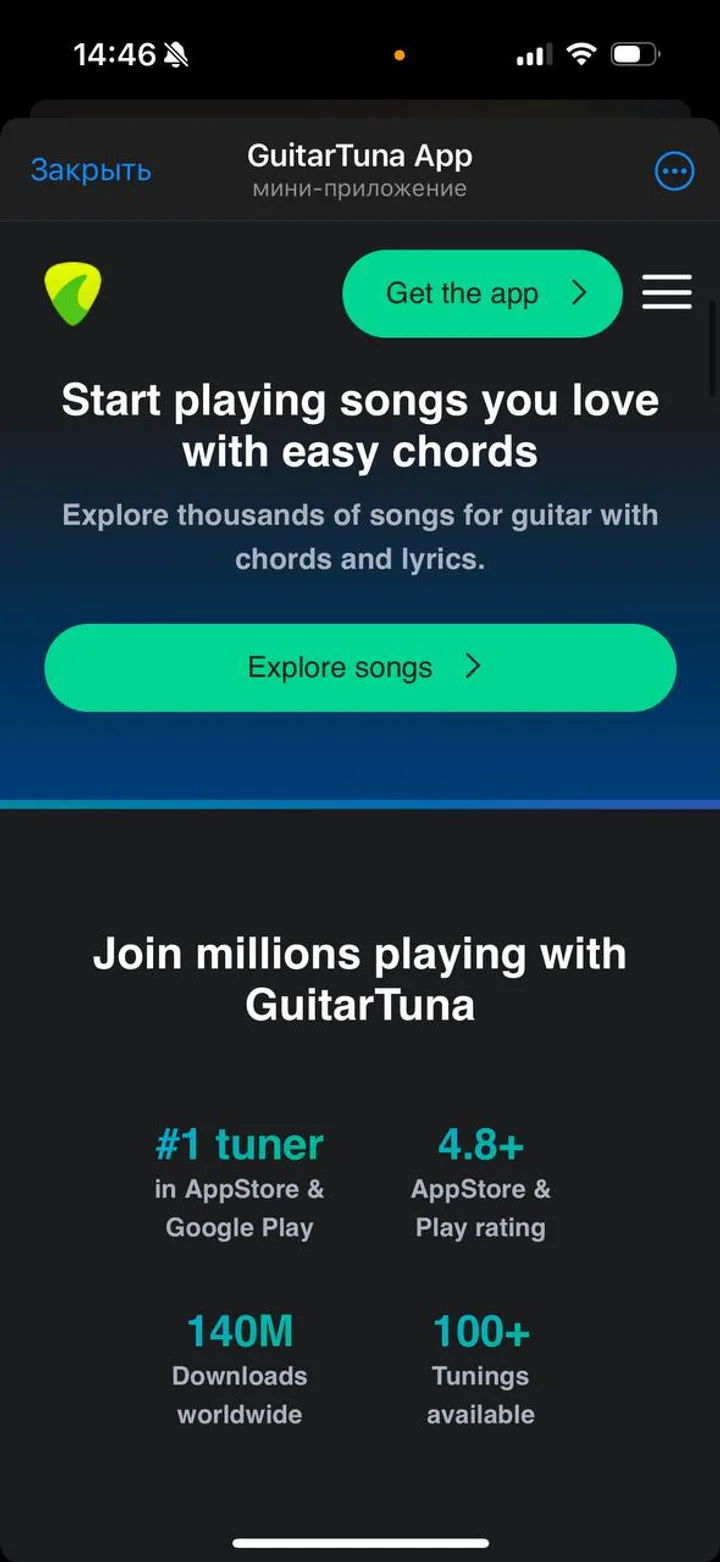This screenshot has width=720, height=1562.
Task: Tap the мини-приложение subtitle label
Action: (x=359, y=188)
